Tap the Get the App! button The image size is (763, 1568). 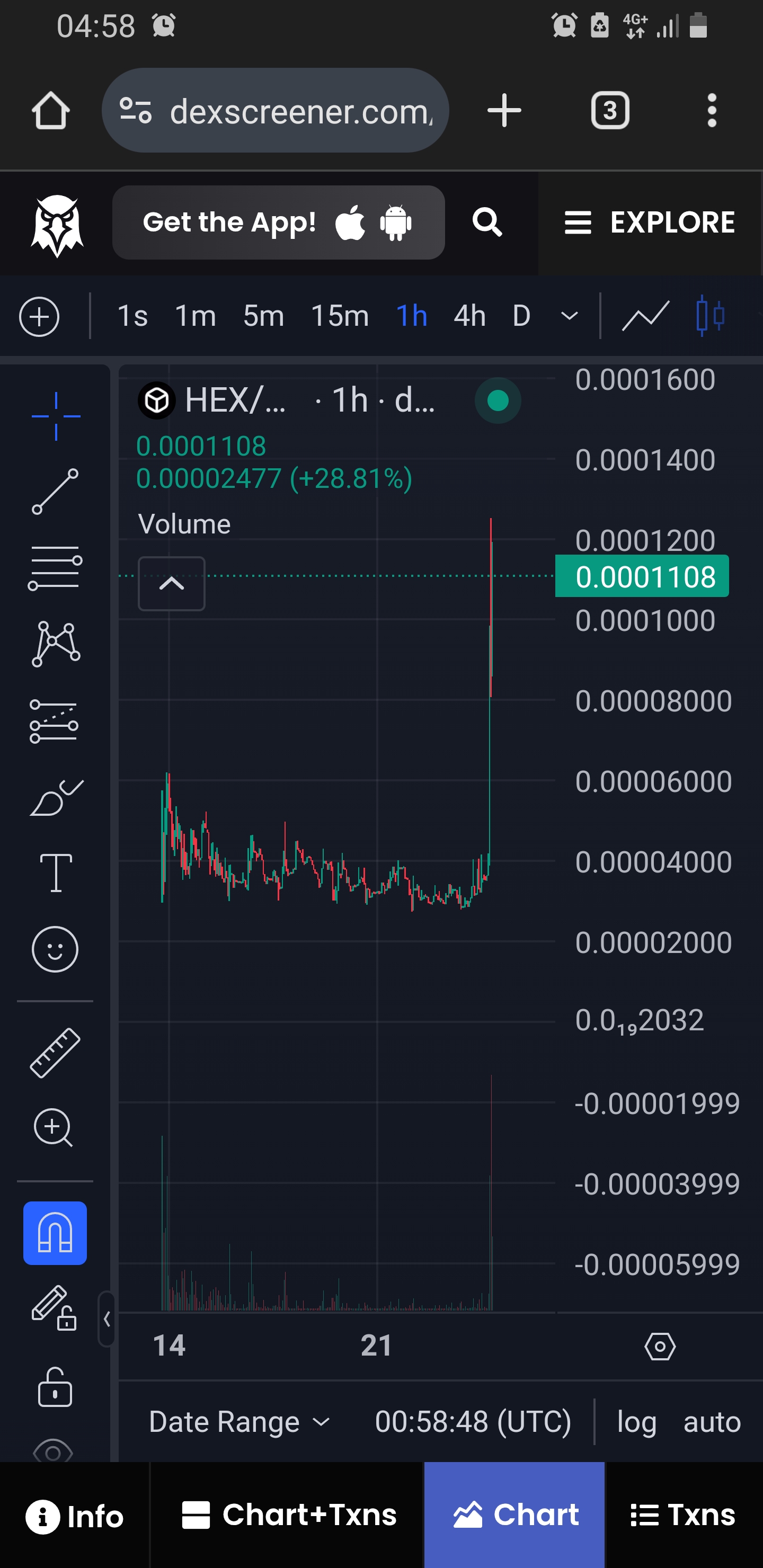(278, 223)
